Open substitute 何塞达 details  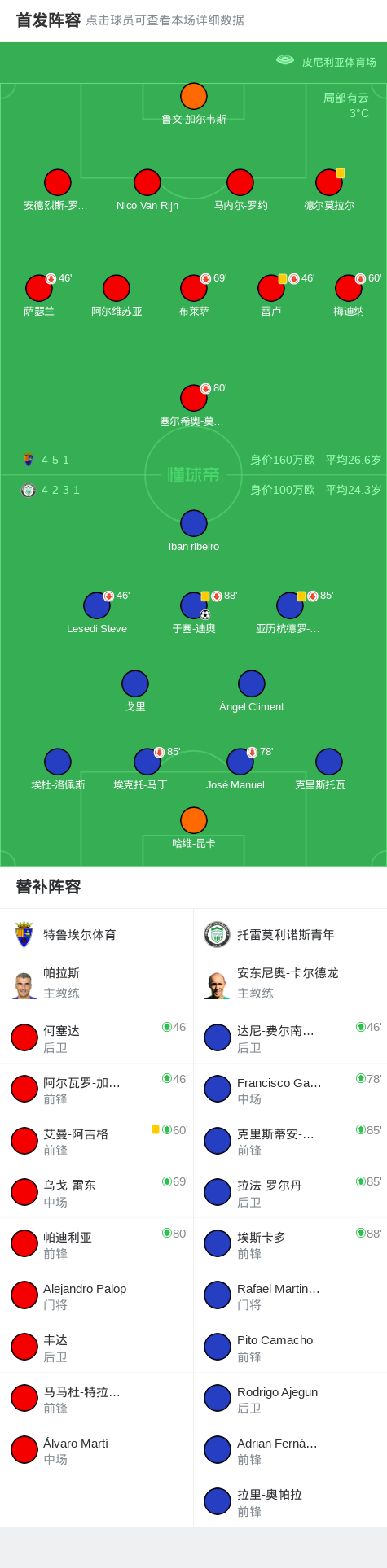click(97, 1038)
